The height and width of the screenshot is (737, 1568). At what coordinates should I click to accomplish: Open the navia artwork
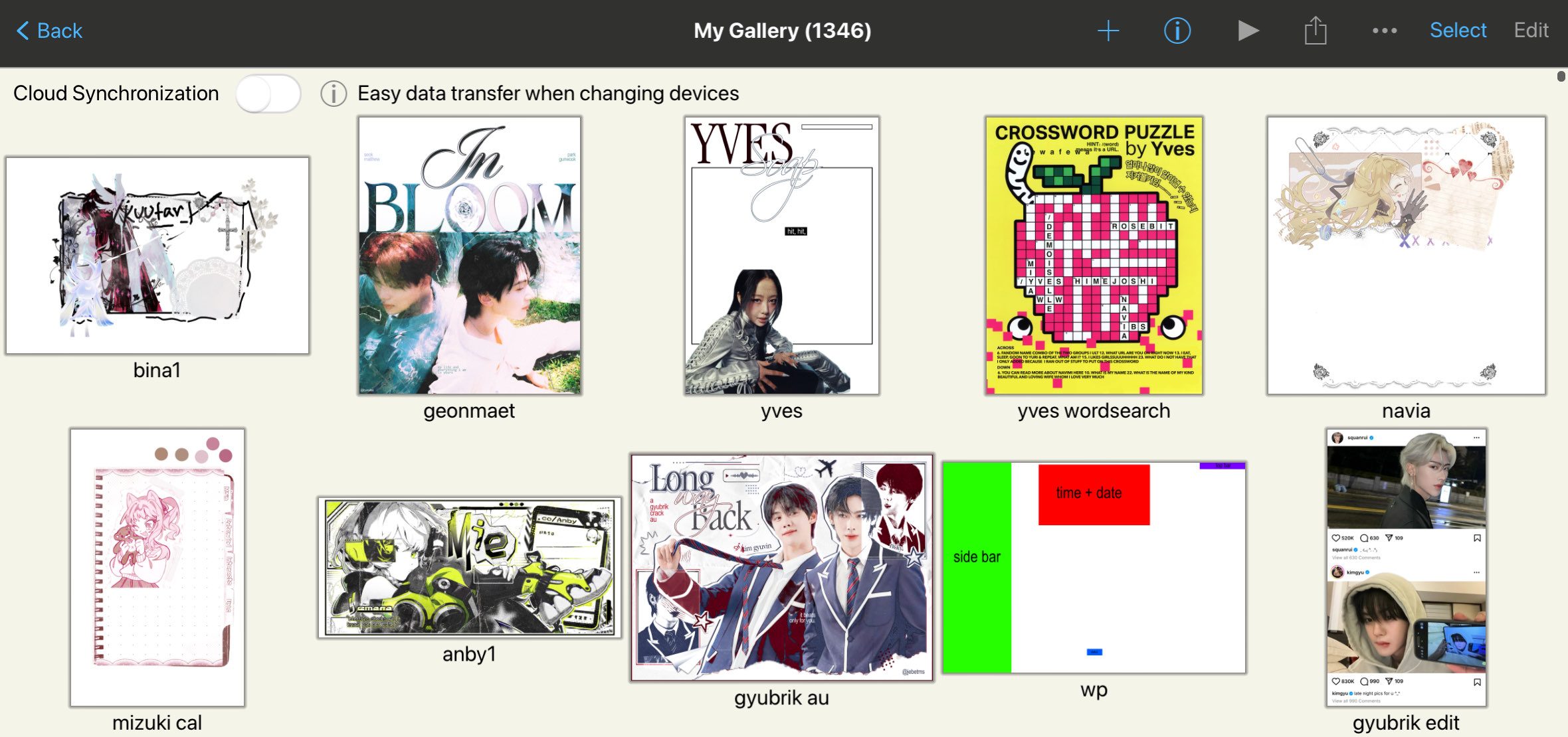(x=1406, y=256)
